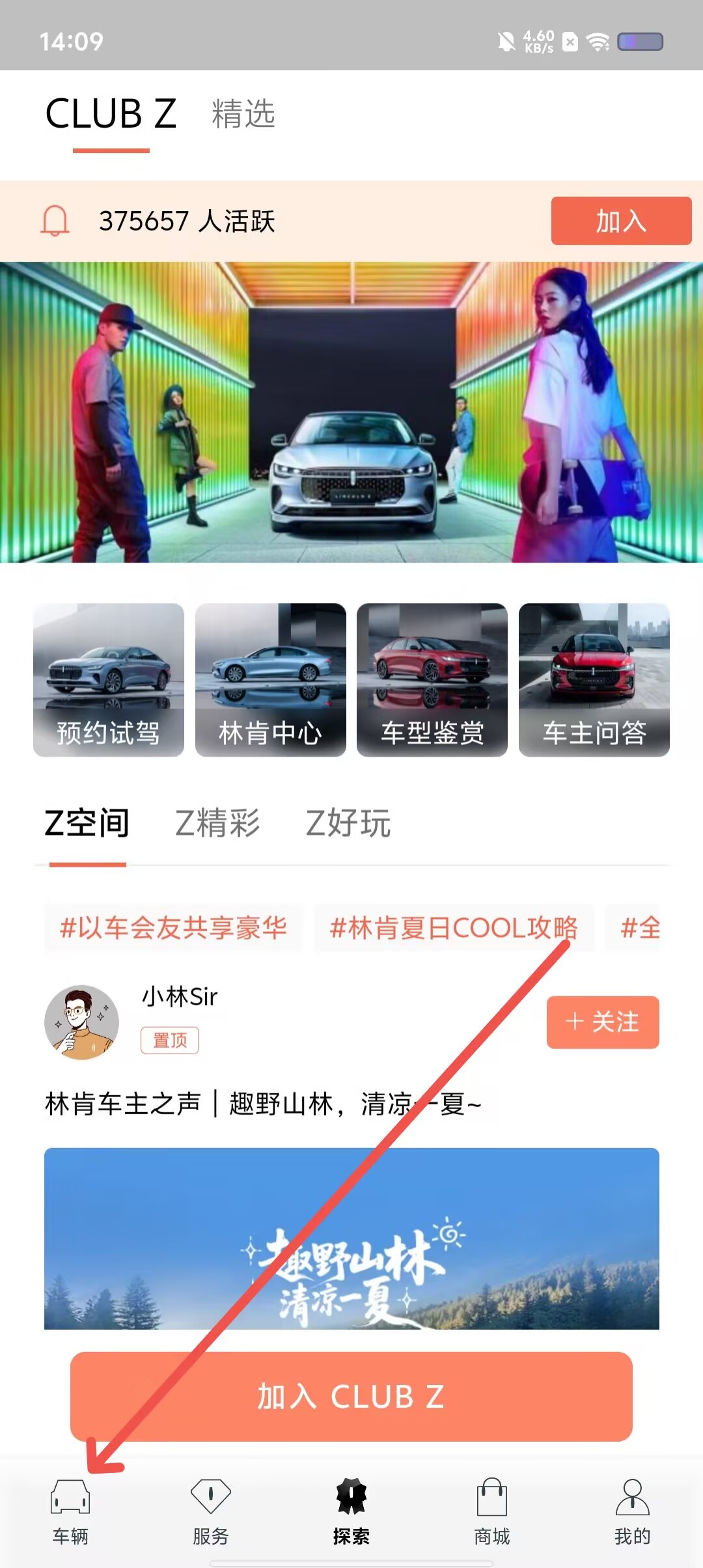The width and height of the screenshot is (703, 1568).
Task: Open the Lincoln car banner image
Action: point(351,412)
